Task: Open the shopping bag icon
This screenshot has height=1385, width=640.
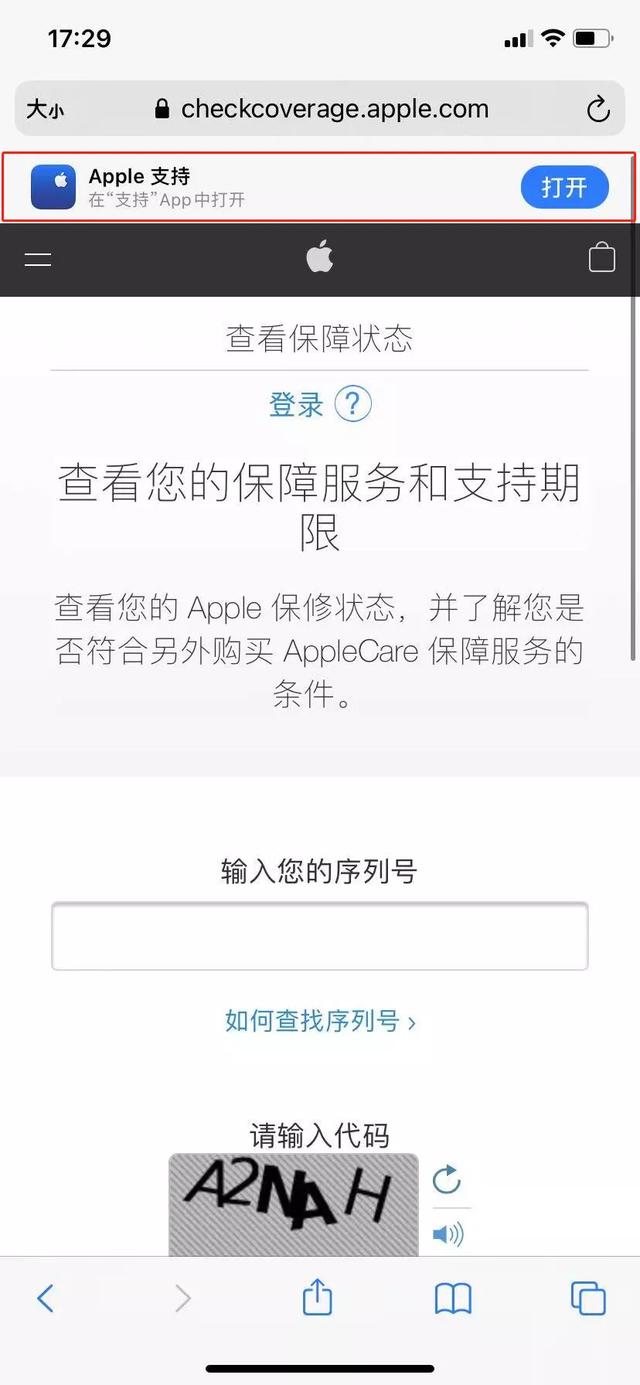Action: [601, 258]
